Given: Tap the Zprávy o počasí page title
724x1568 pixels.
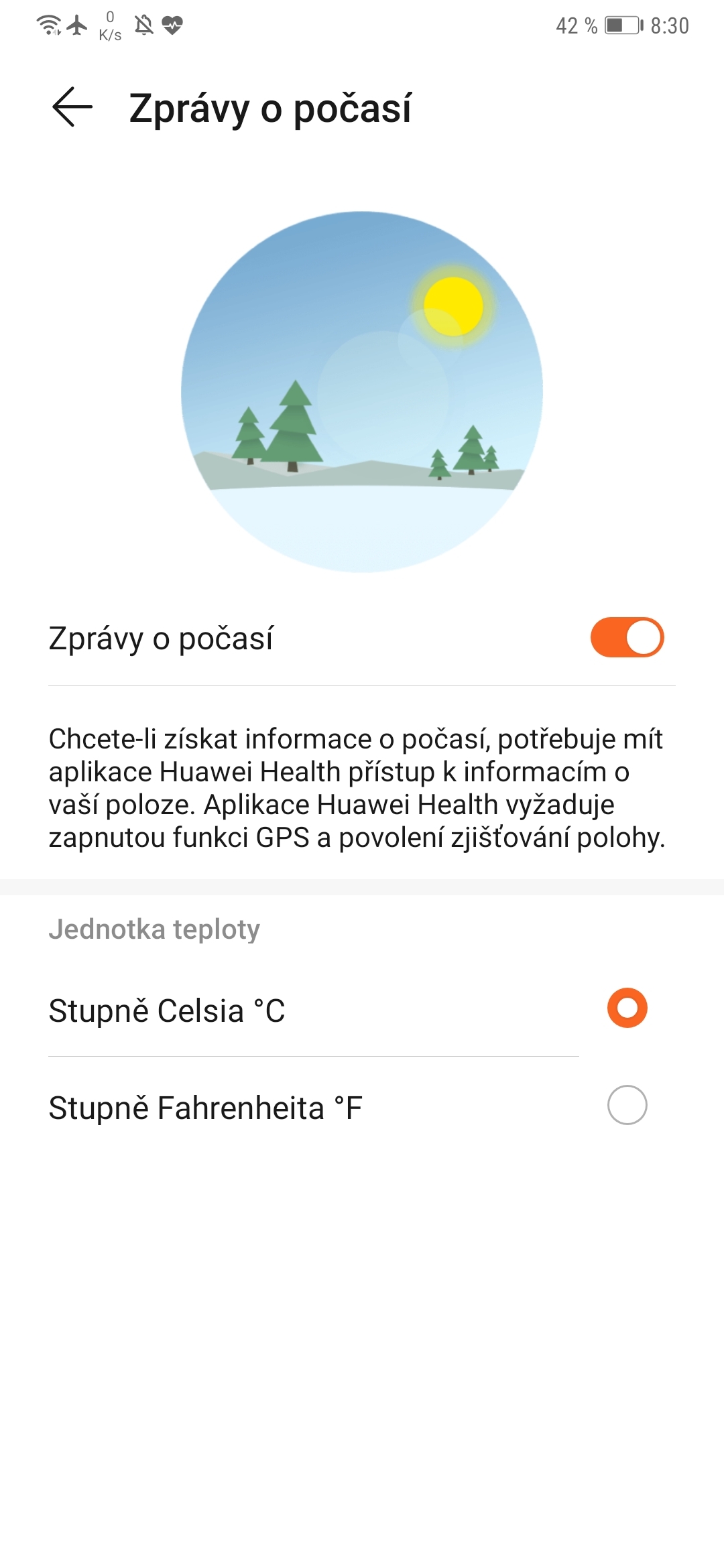Looking at the screenshot, I should 271,107.
